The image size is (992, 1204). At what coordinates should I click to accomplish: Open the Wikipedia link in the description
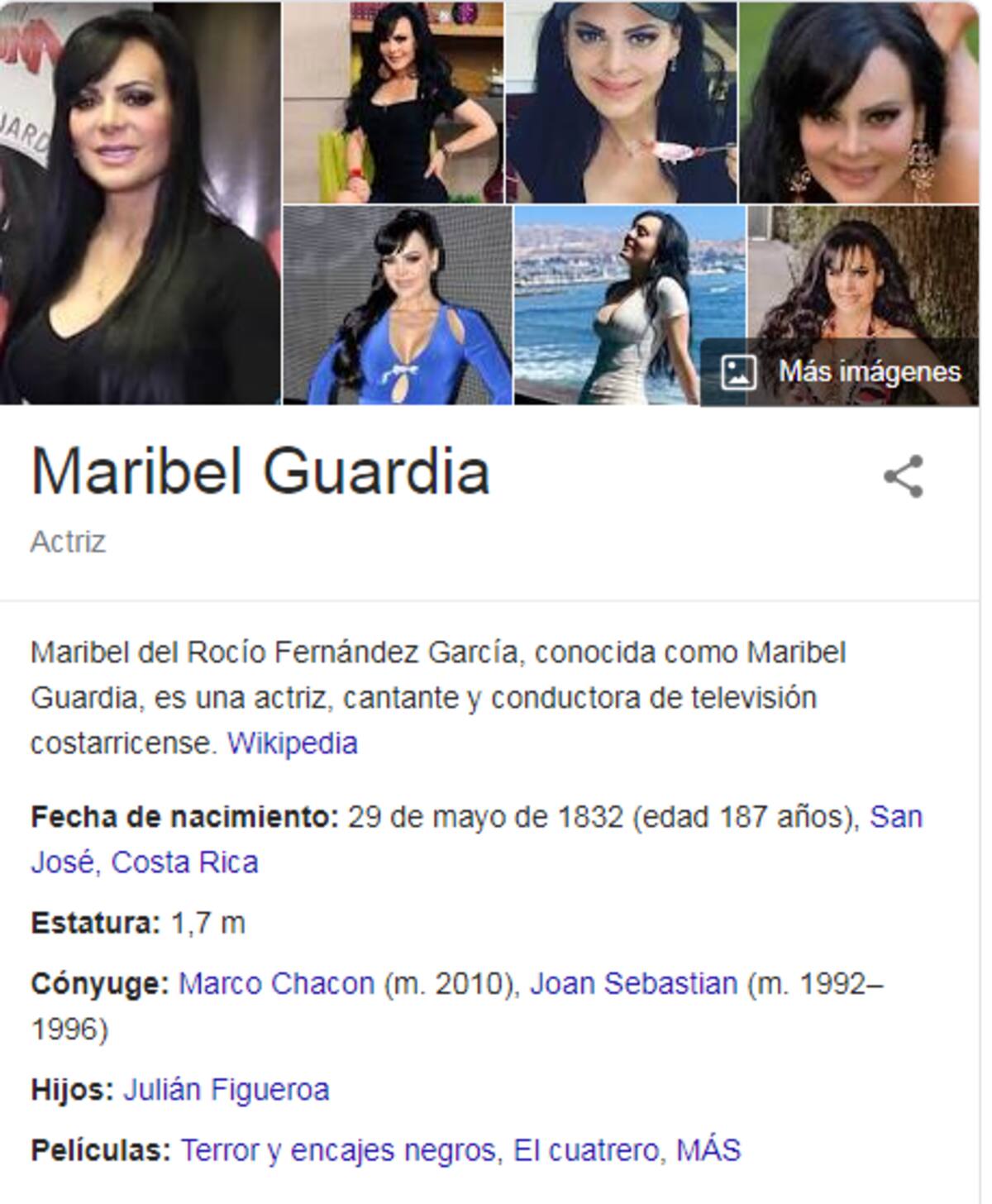[x=292, y=743]
